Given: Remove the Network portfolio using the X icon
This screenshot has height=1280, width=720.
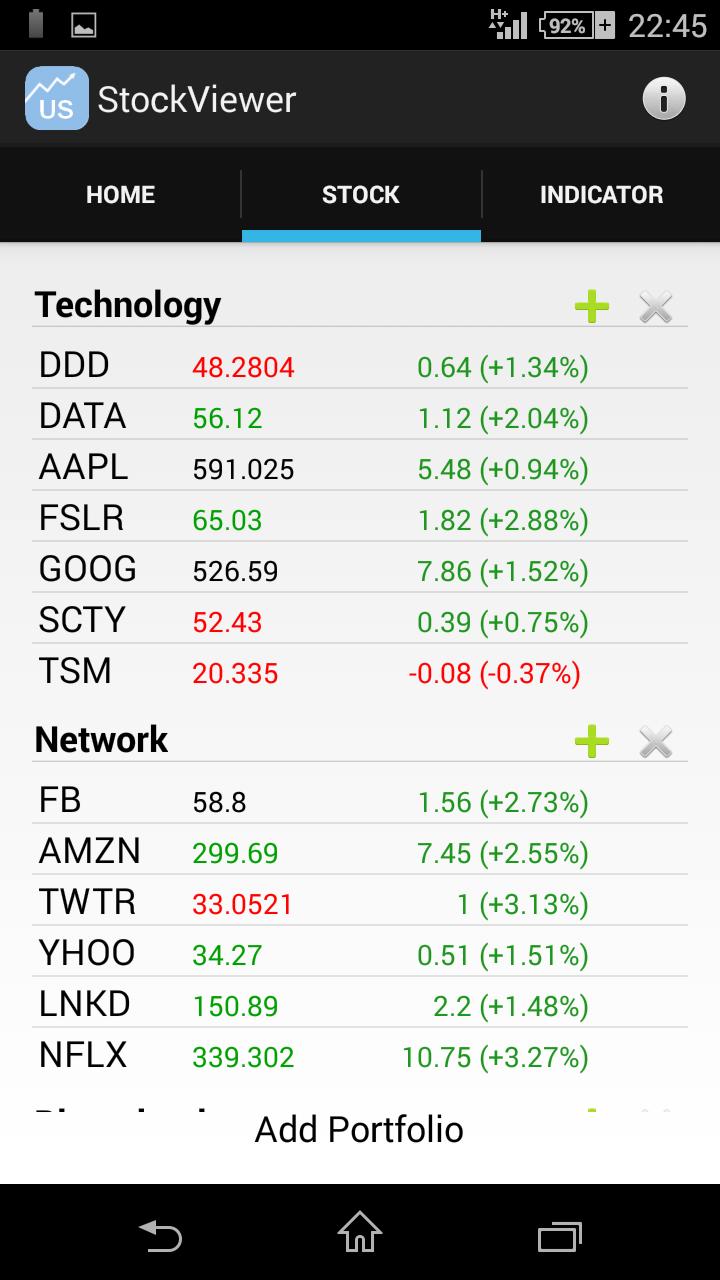Looking at the screenshot, I should (656, 741).
